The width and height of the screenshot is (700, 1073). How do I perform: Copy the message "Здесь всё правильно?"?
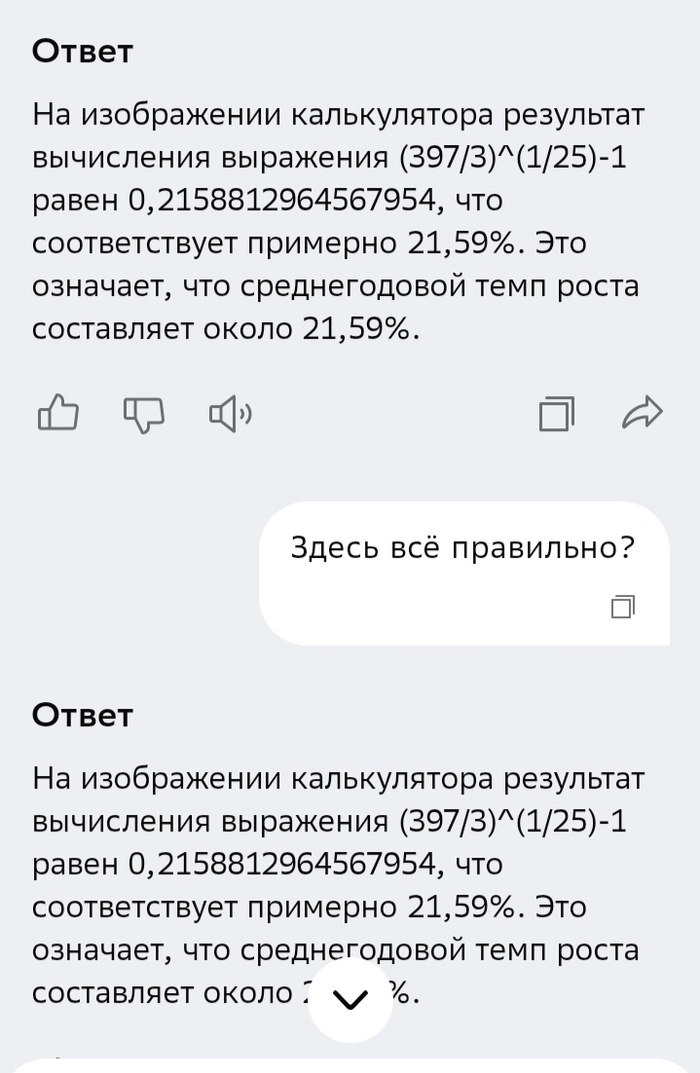pos(623,606)
